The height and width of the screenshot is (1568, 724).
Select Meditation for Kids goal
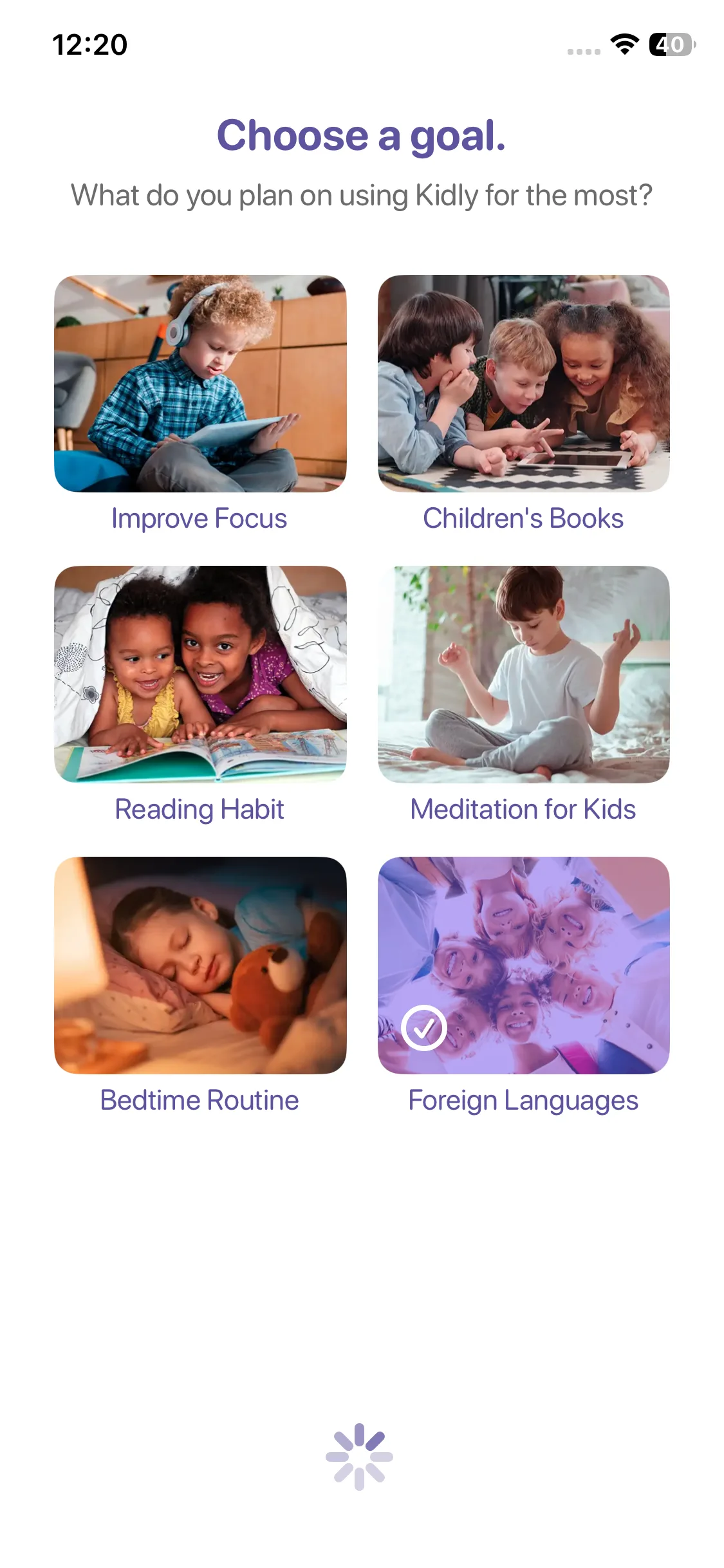pos(523,674)
